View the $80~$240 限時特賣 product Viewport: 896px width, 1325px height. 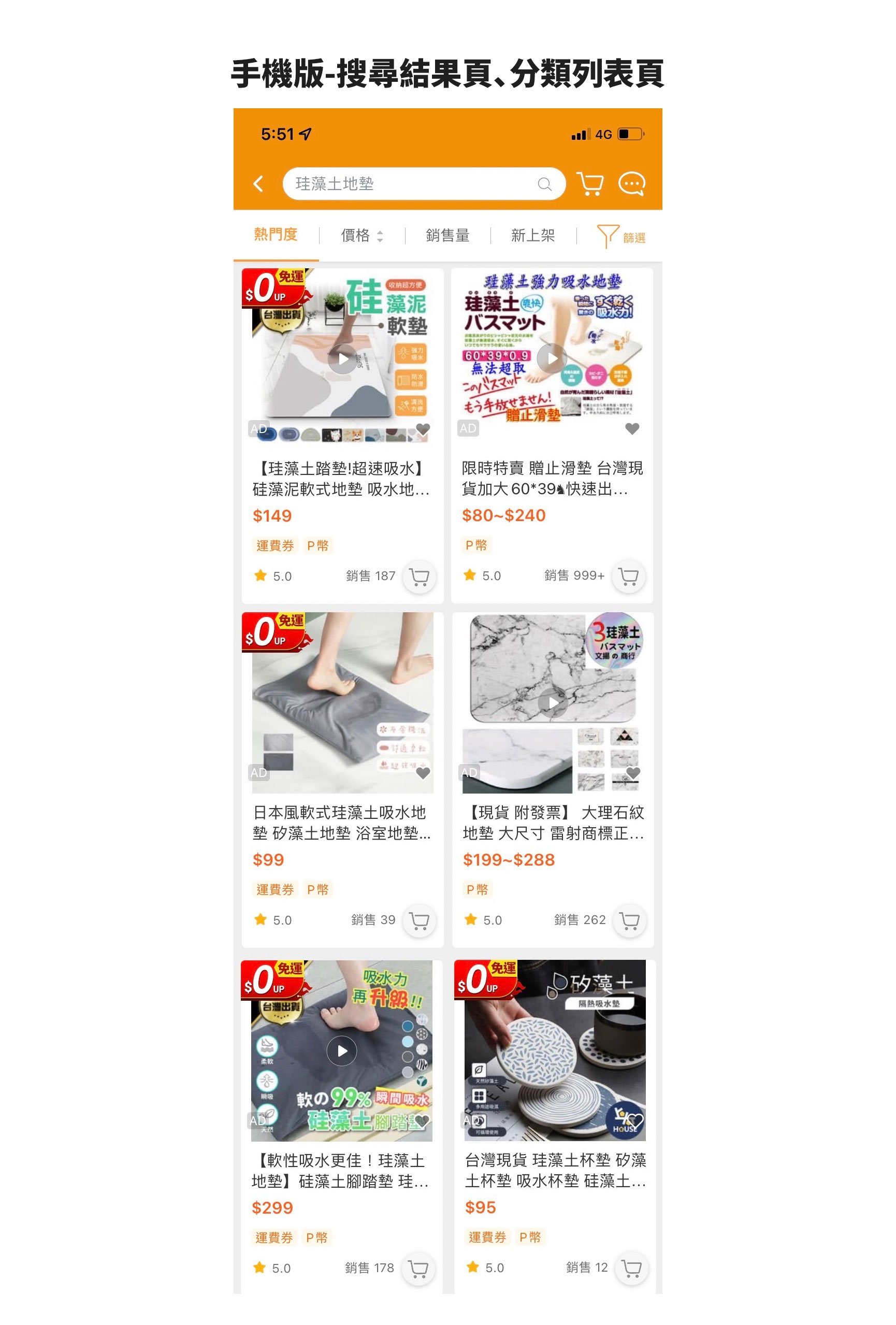click(x=552, y=478)
